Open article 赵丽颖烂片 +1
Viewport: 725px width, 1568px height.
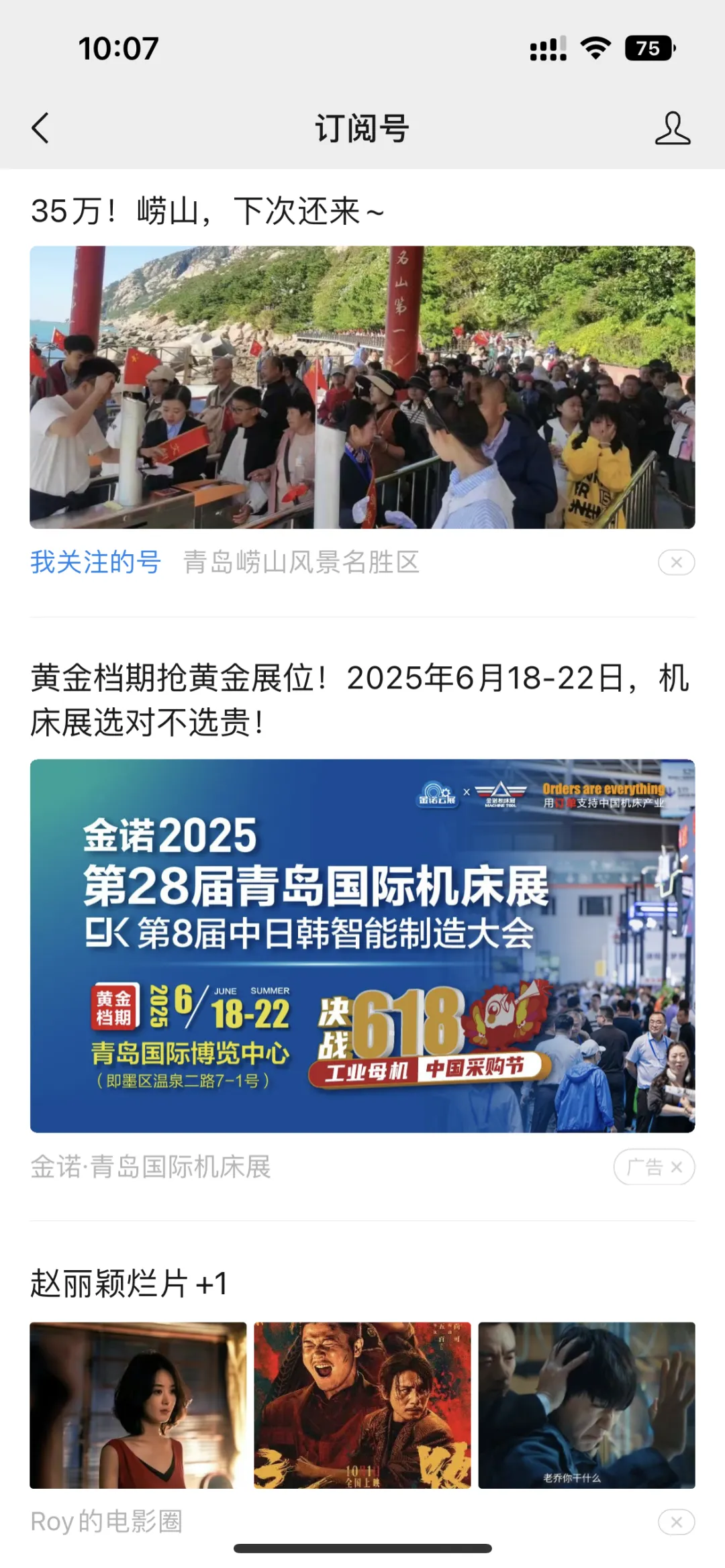tap(129, 1284)
